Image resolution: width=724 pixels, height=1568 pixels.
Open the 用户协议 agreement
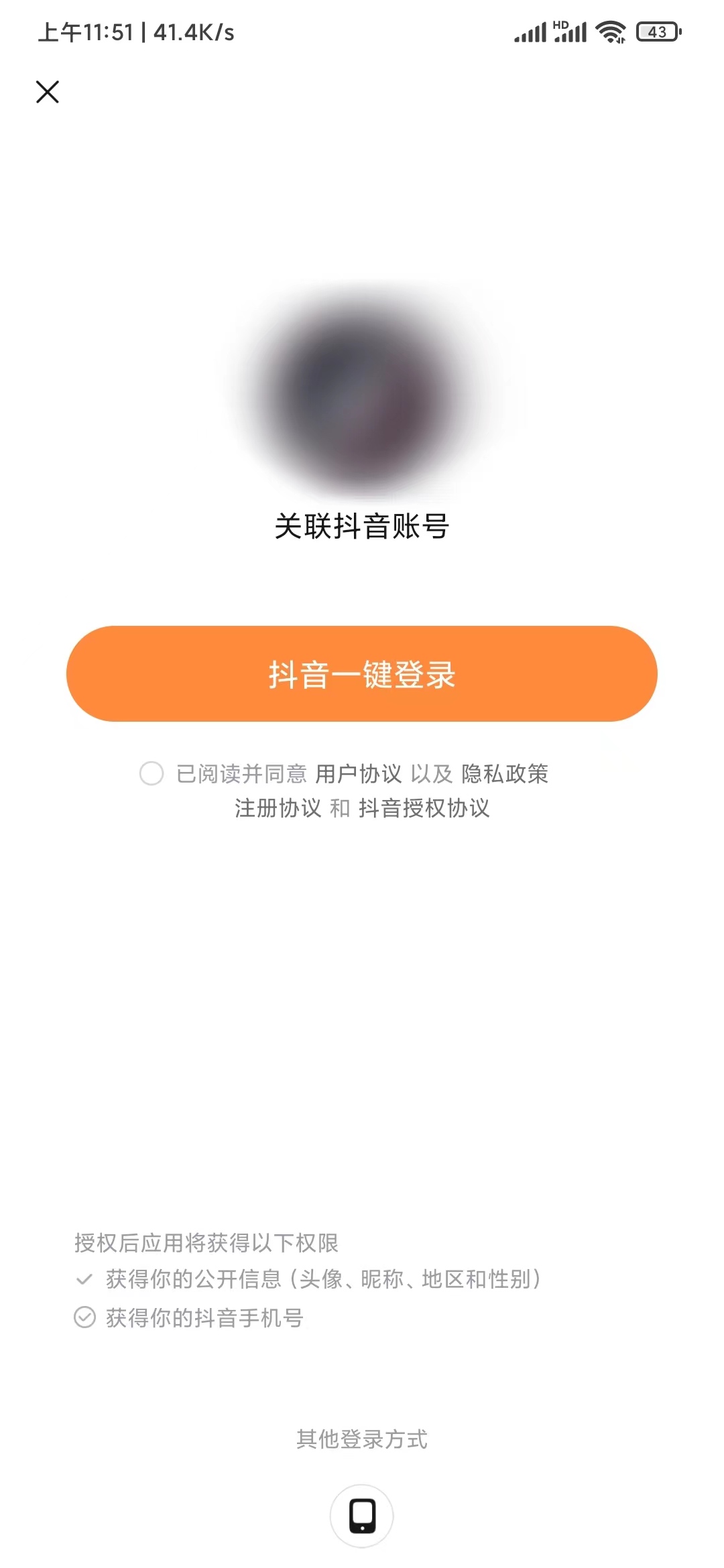click(359, 774)
